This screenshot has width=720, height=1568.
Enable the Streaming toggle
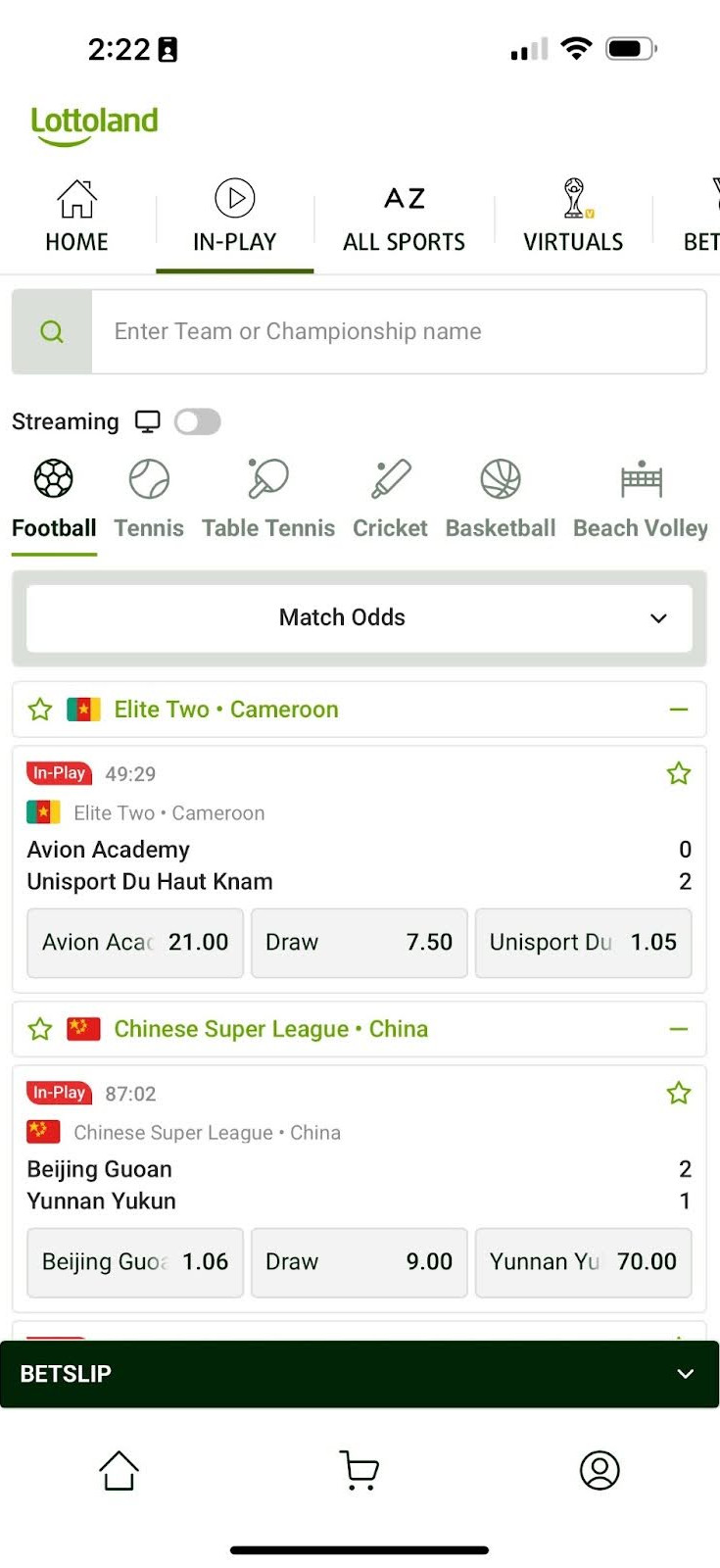tap(197, 421)
